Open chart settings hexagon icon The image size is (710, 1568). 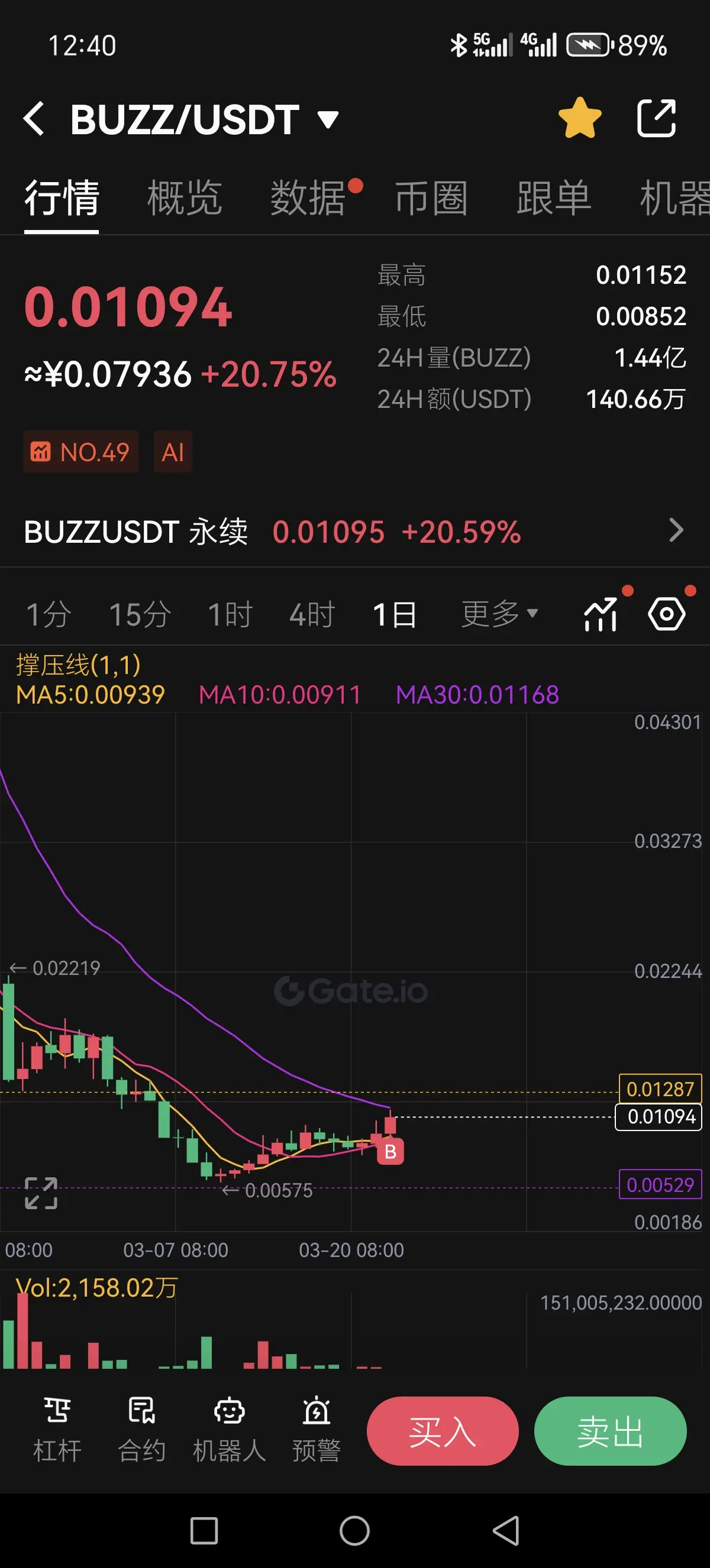(667, 614)
